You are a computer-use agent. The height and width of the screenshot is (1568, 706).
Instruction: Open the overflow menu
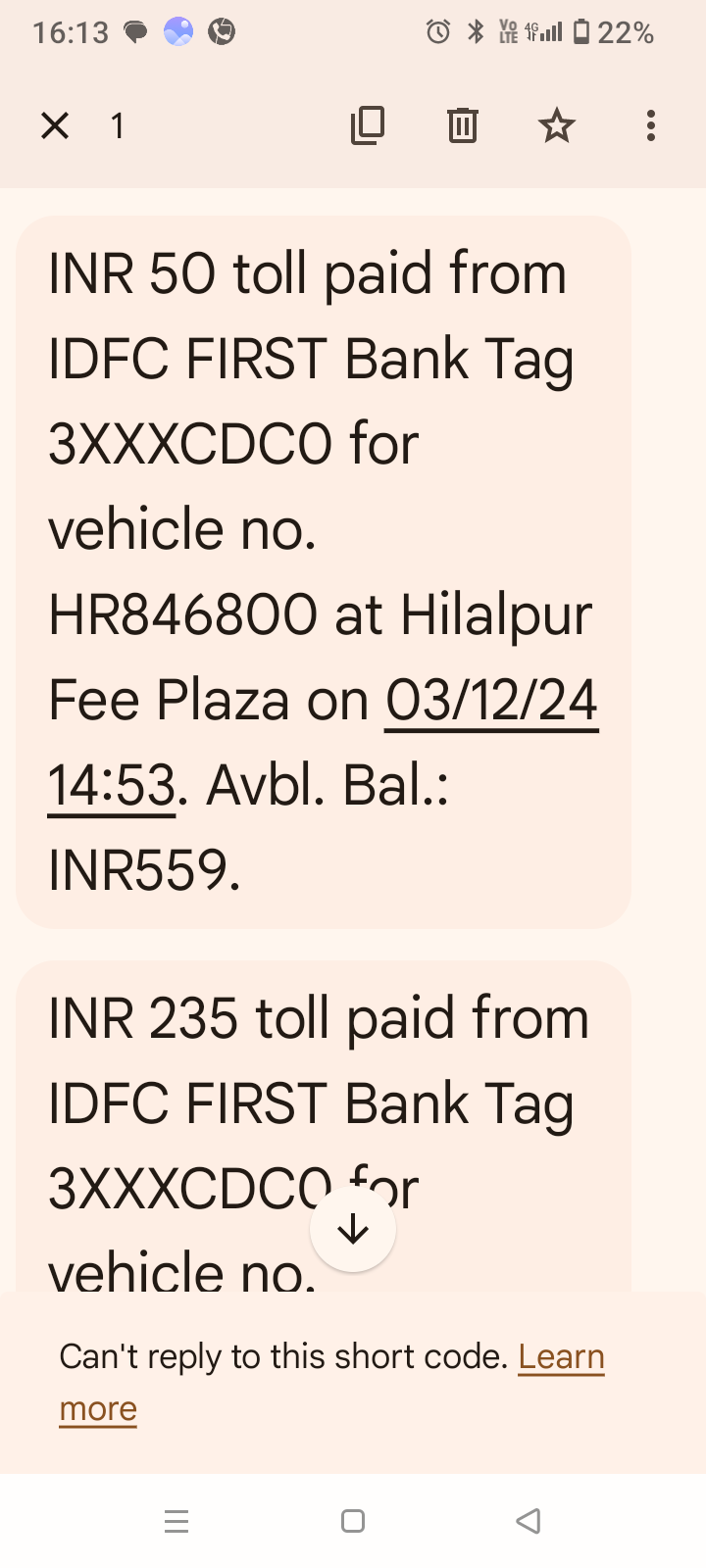point(650,125)
